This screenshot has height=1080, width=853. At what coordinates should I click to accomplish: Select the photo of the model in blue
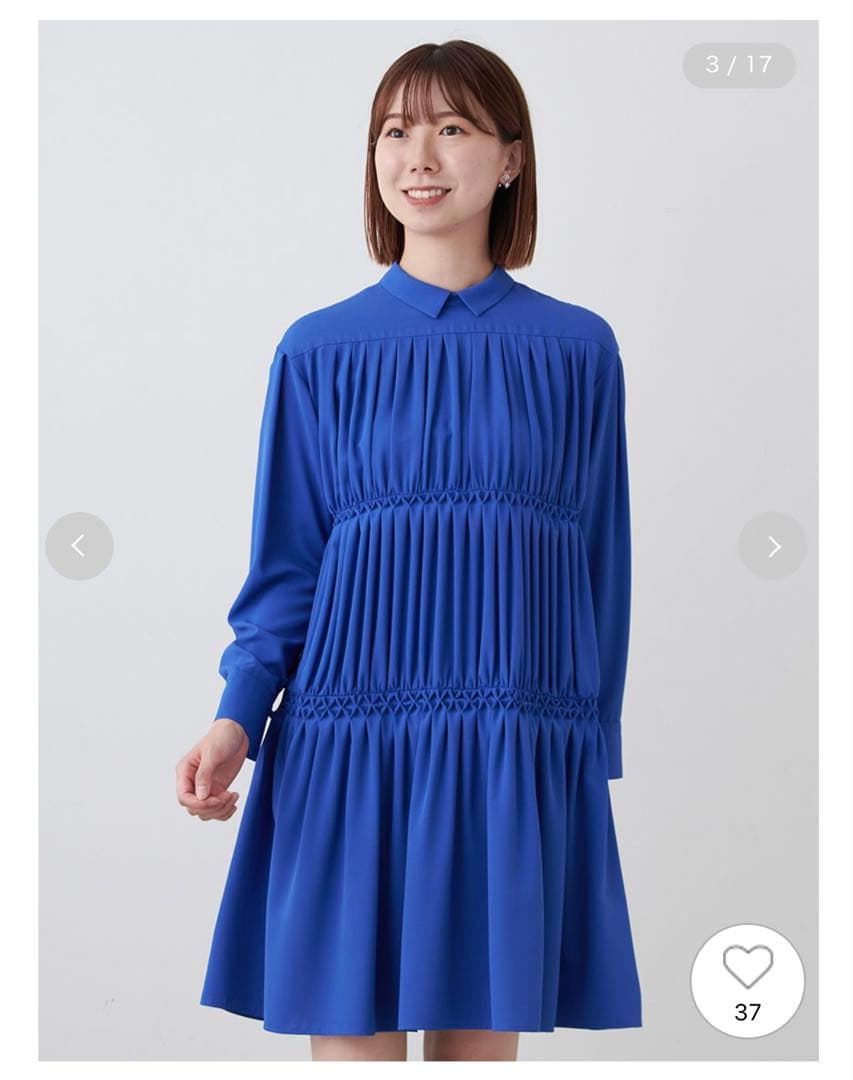[x=426, y=540]
